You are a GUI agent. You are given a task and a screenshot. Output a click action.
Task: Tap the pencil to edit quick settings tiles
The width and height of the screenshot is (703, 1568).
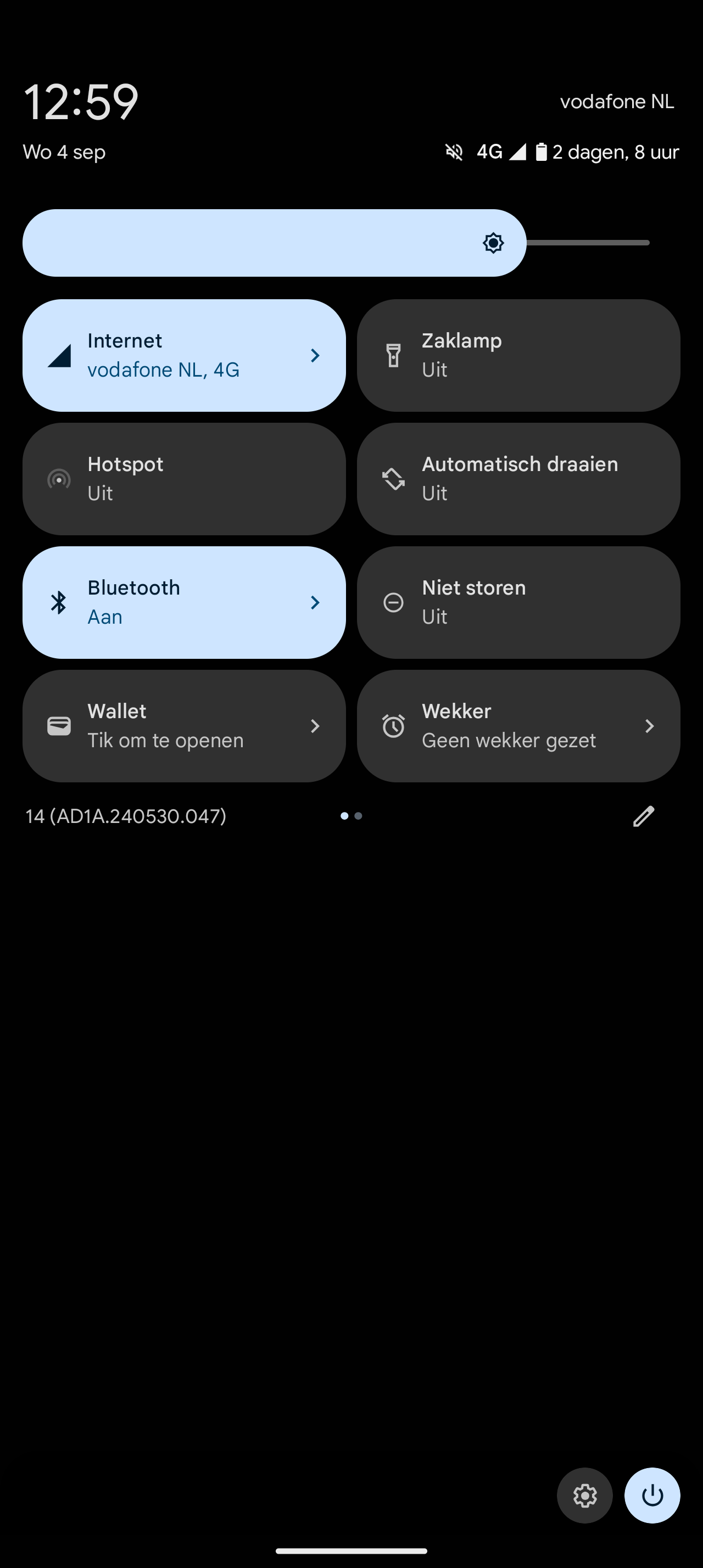coord(643,816)
